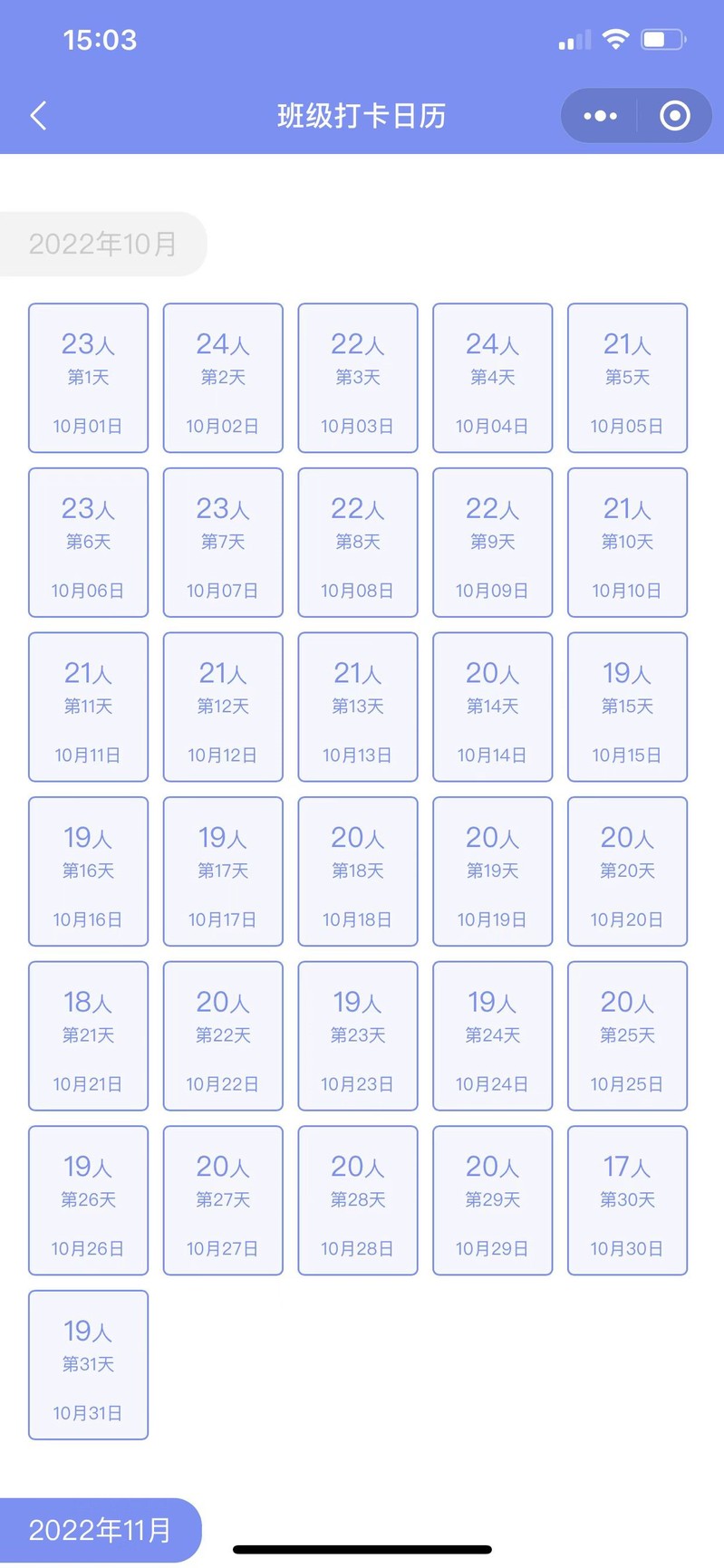724x1568 pixels.
Task: Go back with the top-left arrow
Action: click(x=38, y=116)
